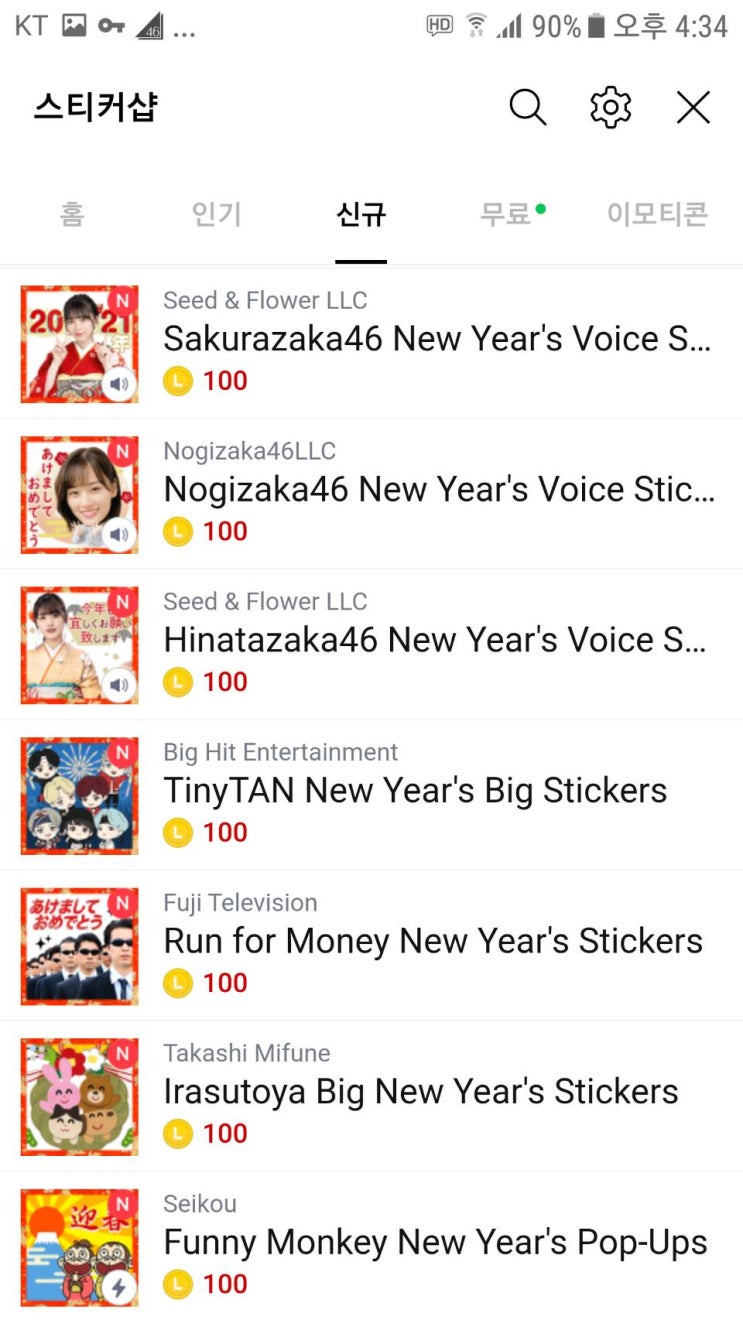Screen dimensions: 743x1320
Task: Open Irasutoya Big New Year's Stickers
Action: (421, 1092)
